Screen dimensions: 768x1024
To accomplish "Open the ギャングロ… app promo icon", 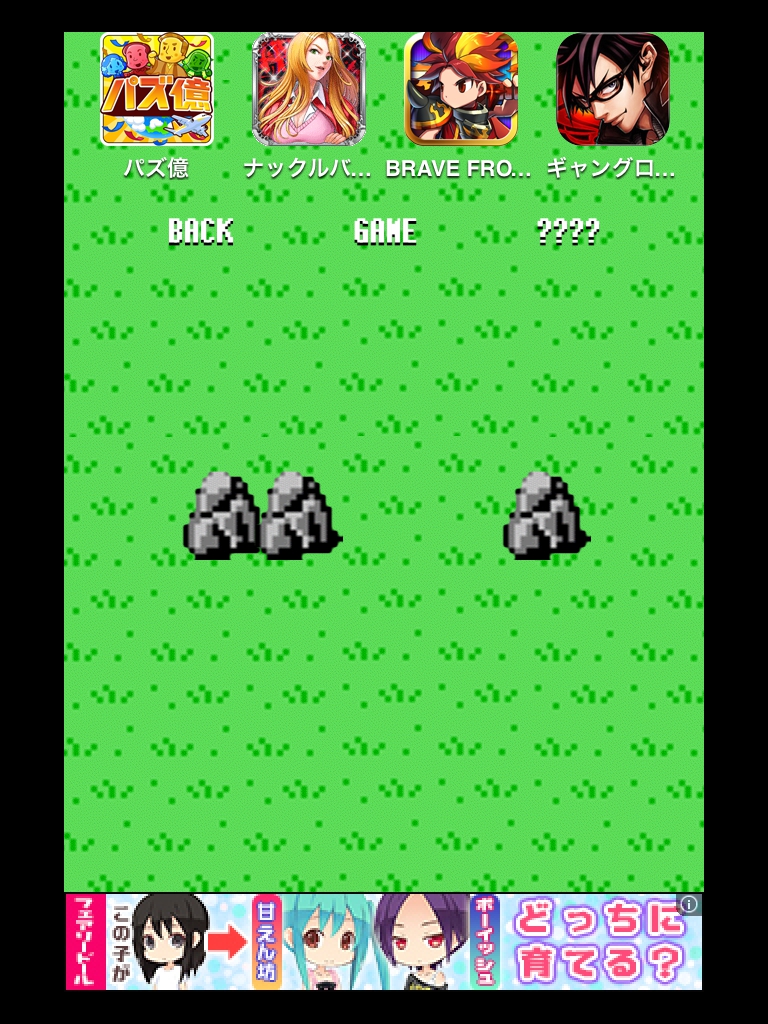I will 613,90.
